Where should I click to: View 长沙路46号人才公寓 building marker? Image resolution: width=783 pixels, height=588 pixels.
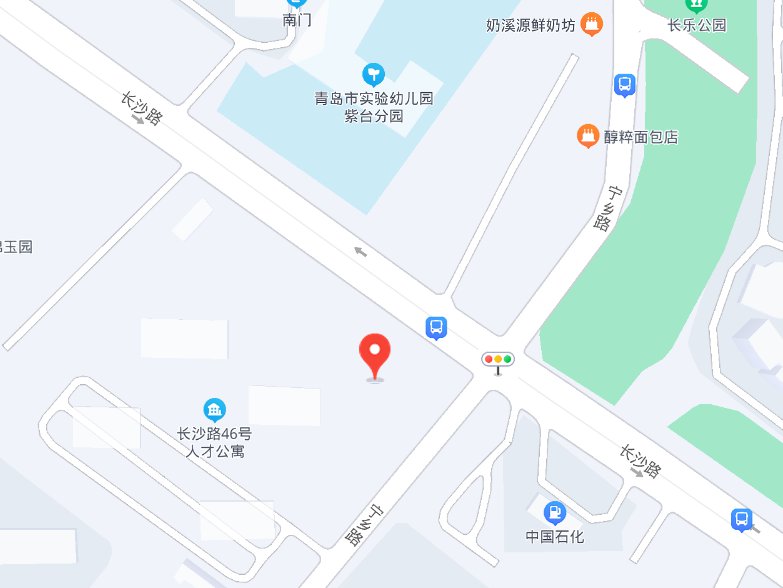tap(214, 409)
